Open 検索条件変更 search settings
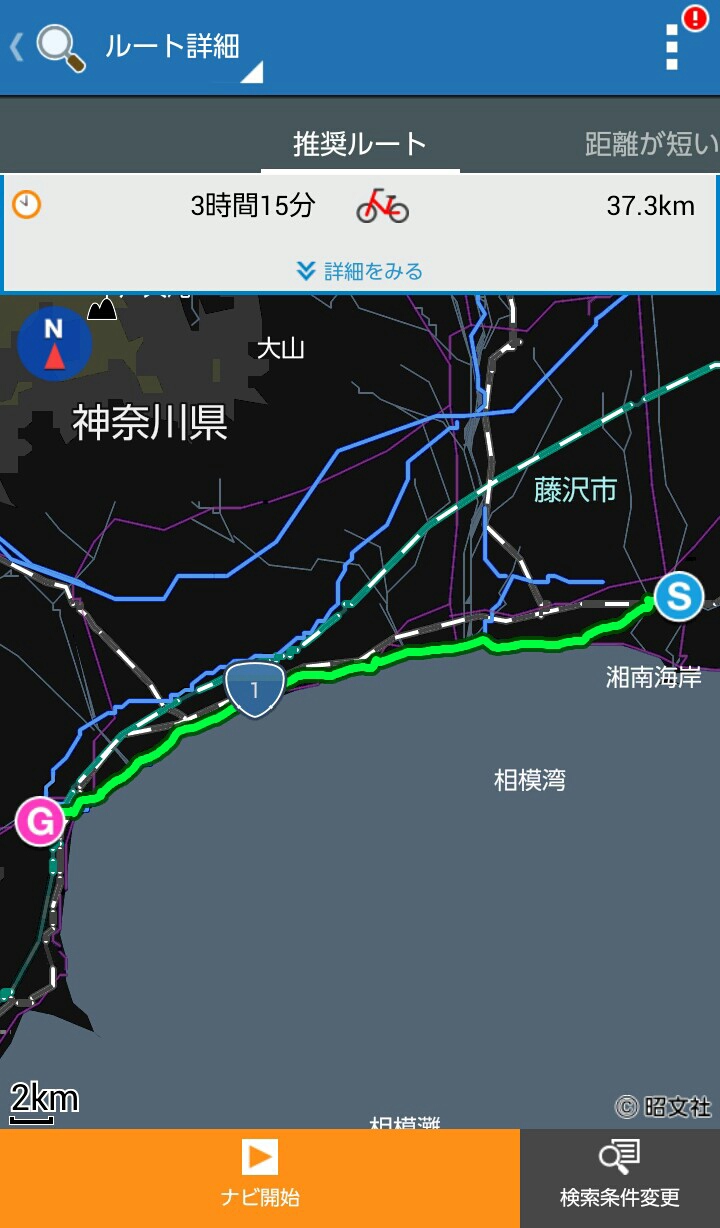Screen dimensions: 720x1228 pyautogui.click(x=620, y=1177)
